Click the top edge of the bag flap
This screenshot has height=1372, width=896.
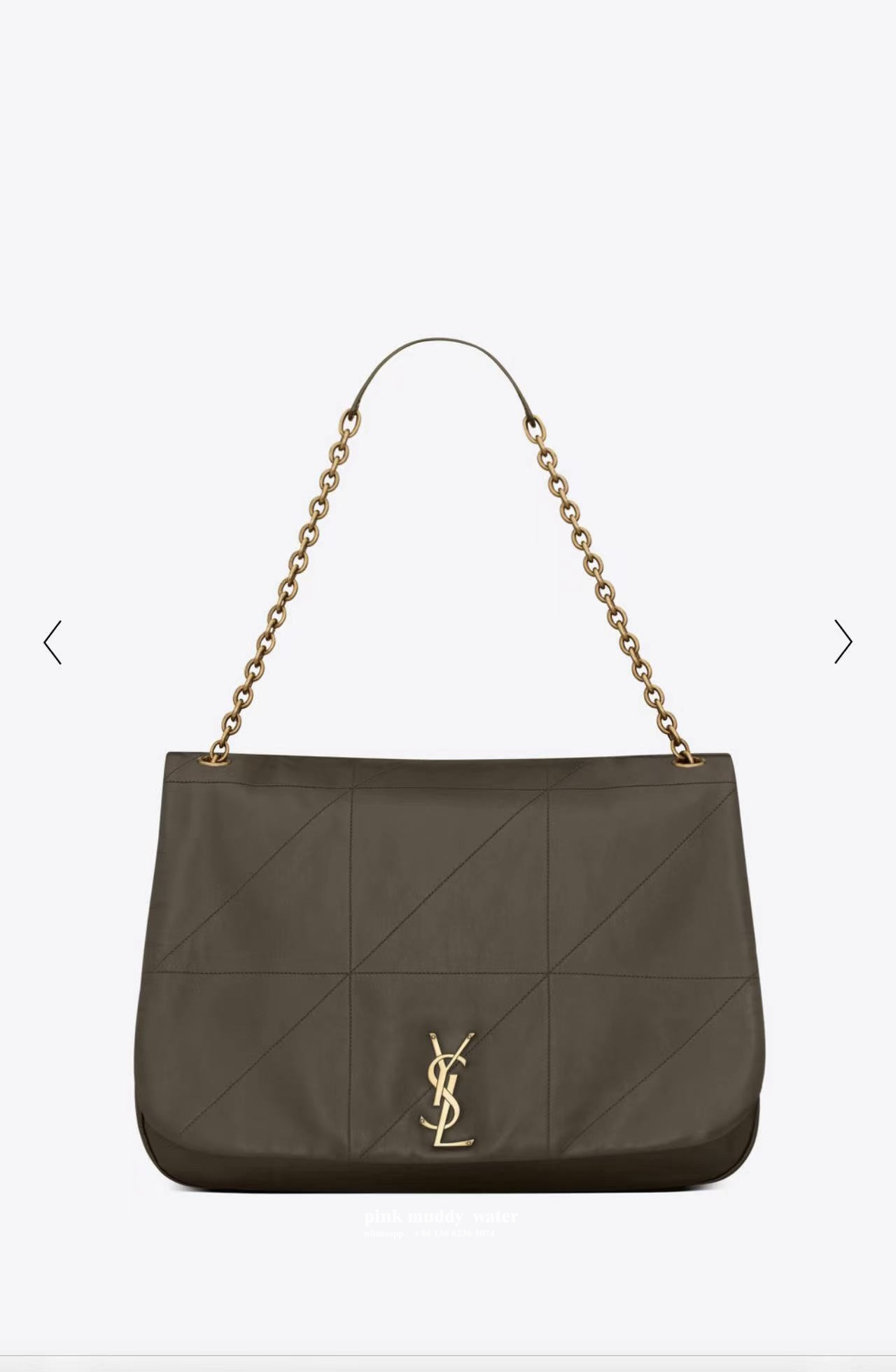click(x=448, y=763)
